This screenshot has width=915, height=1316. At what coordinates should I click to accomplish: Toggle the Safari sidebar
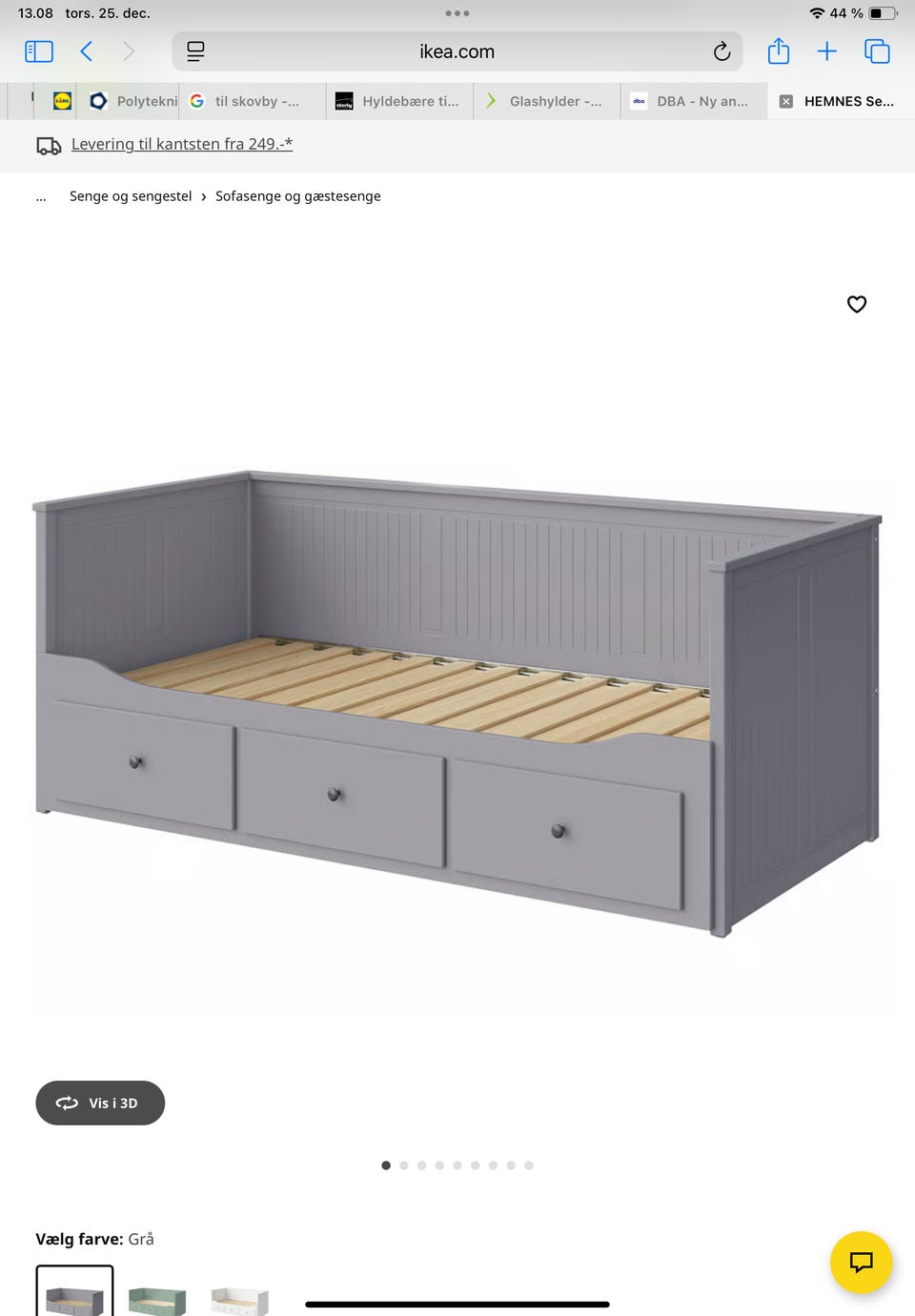[x=39, y=51]
